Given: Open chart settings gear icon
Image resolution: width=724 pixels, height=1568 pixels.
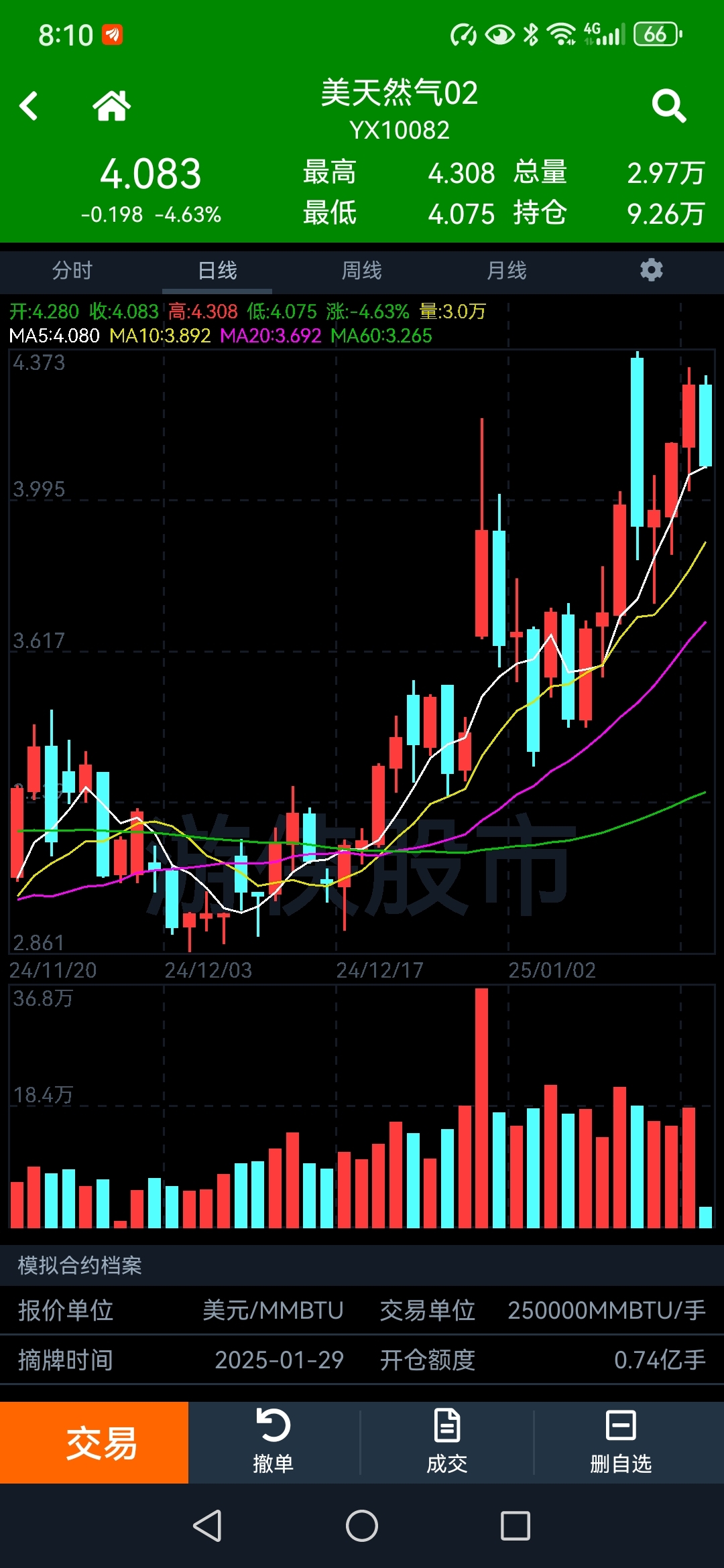Looking at the screenshot, I should click(651, 270).
